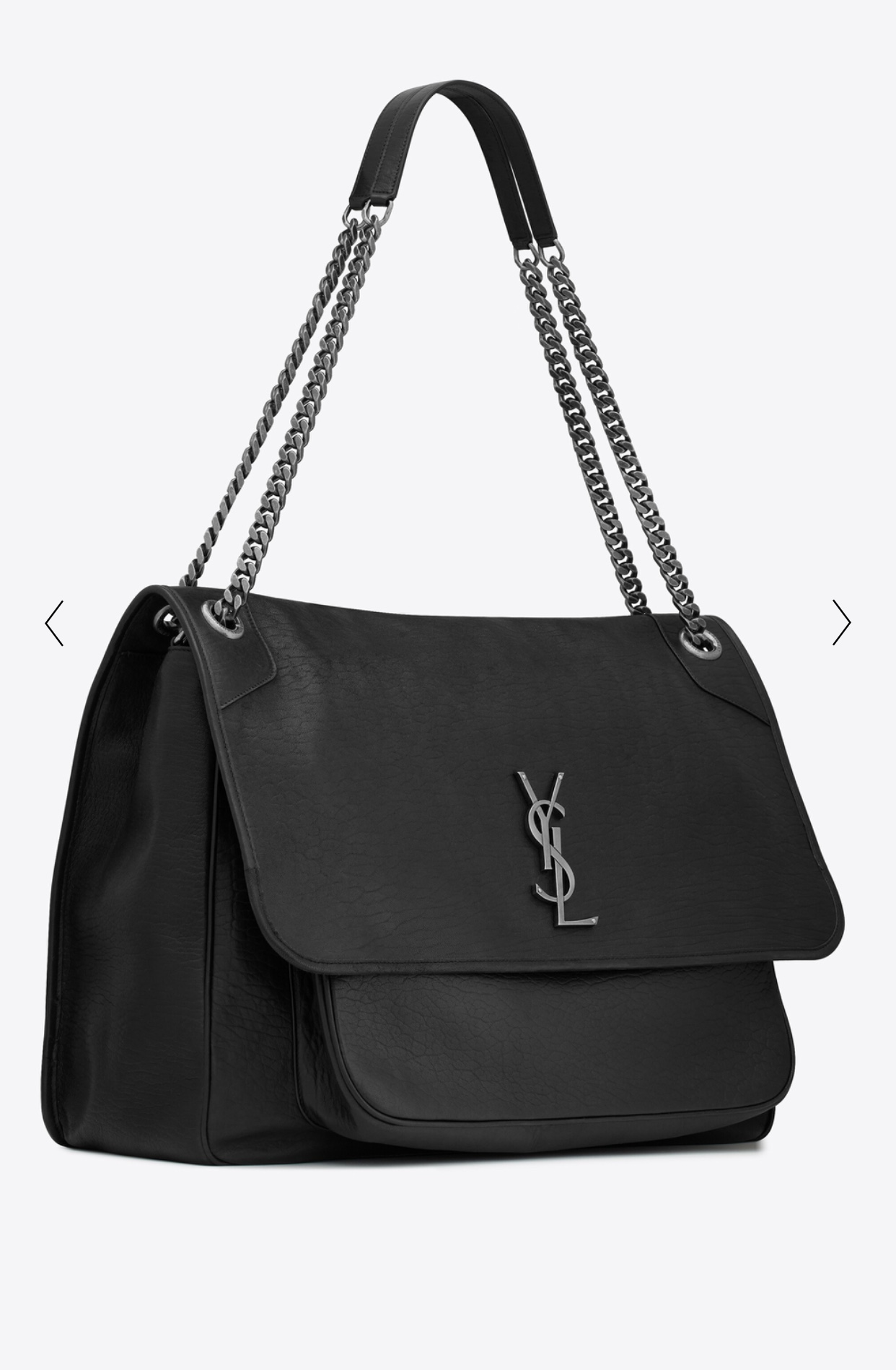Image resolution: width=896 pixels, height=1370 pixels.
Task: Go to the previous product image
Action: click(54, 622)
